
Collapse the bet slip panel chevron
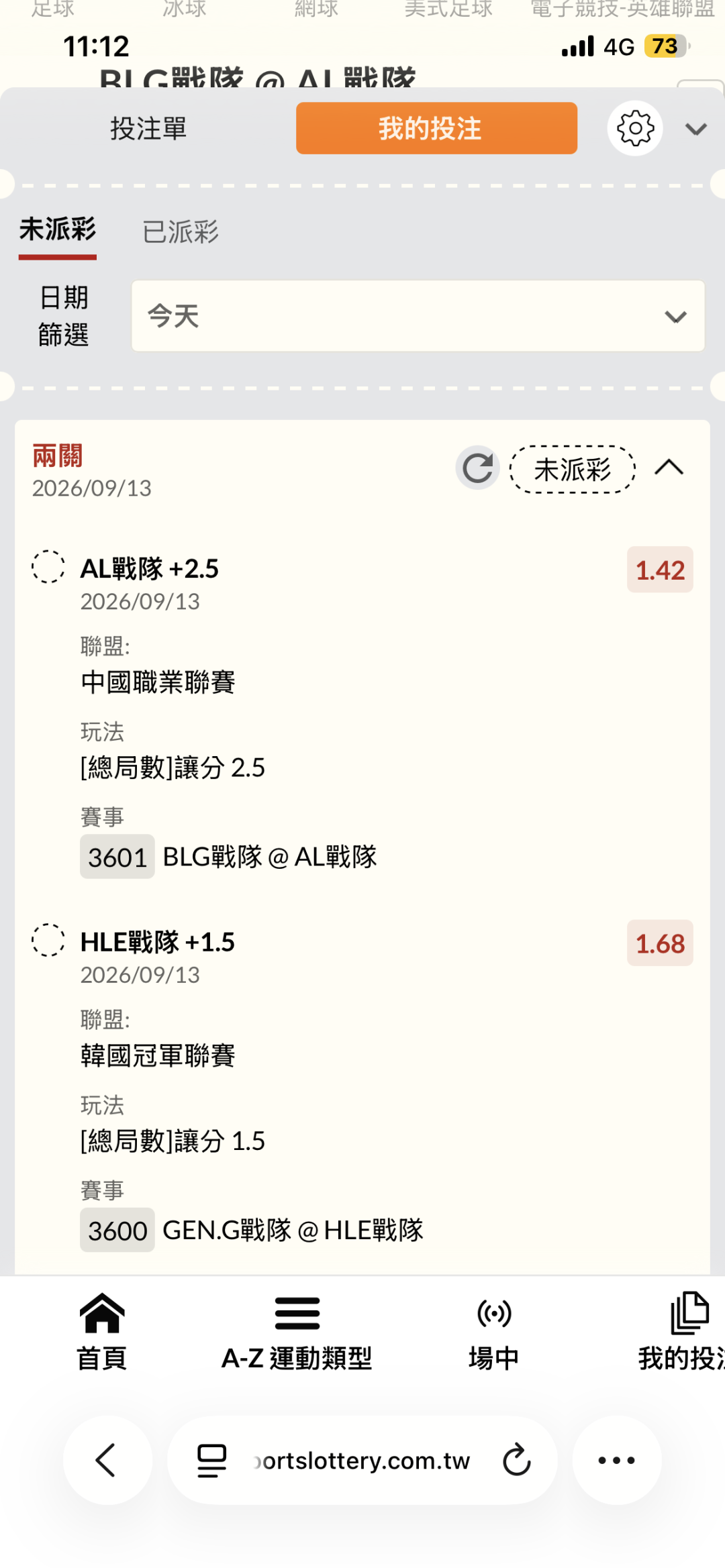pos(696,129)
